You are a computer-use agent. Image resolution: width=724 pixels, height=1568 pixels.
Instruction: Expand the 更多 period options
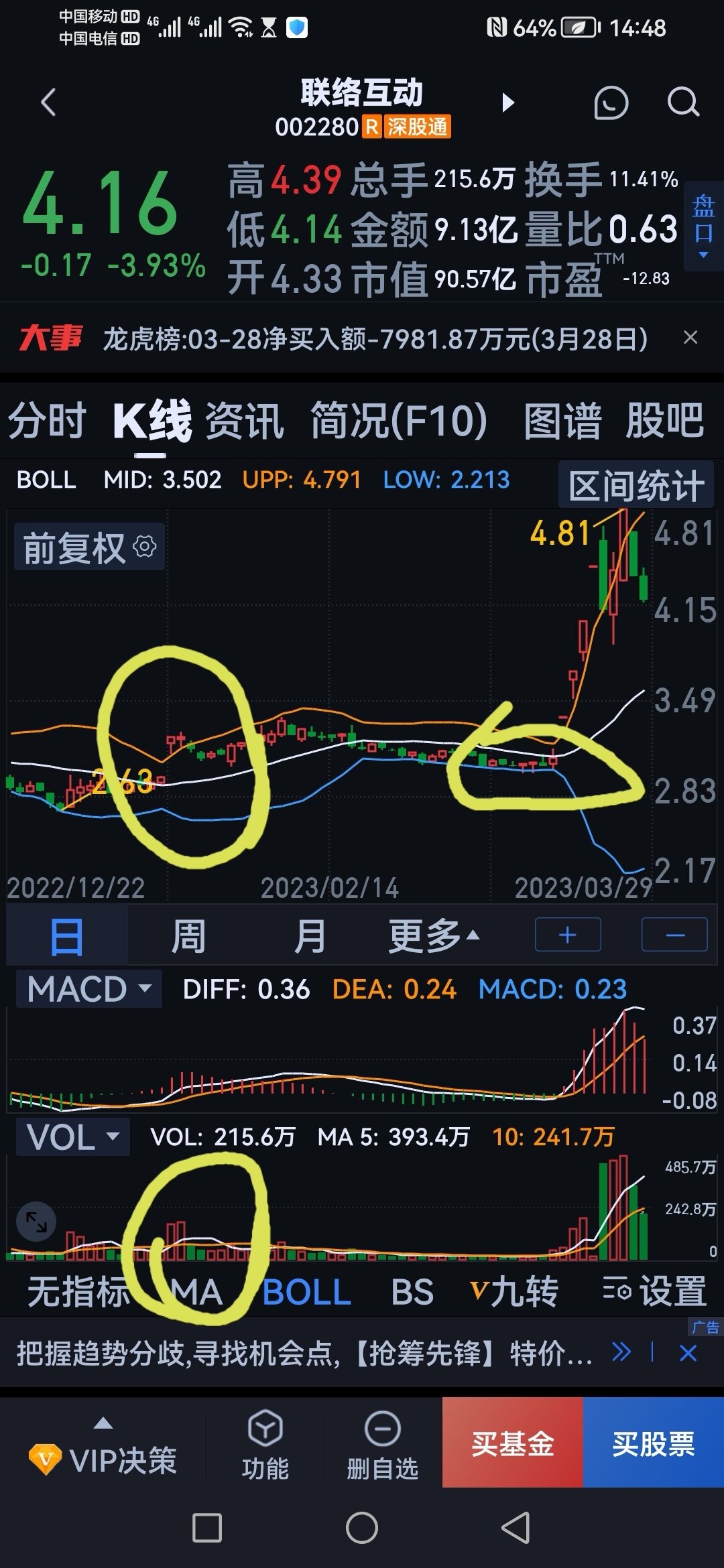pos(434,935)
